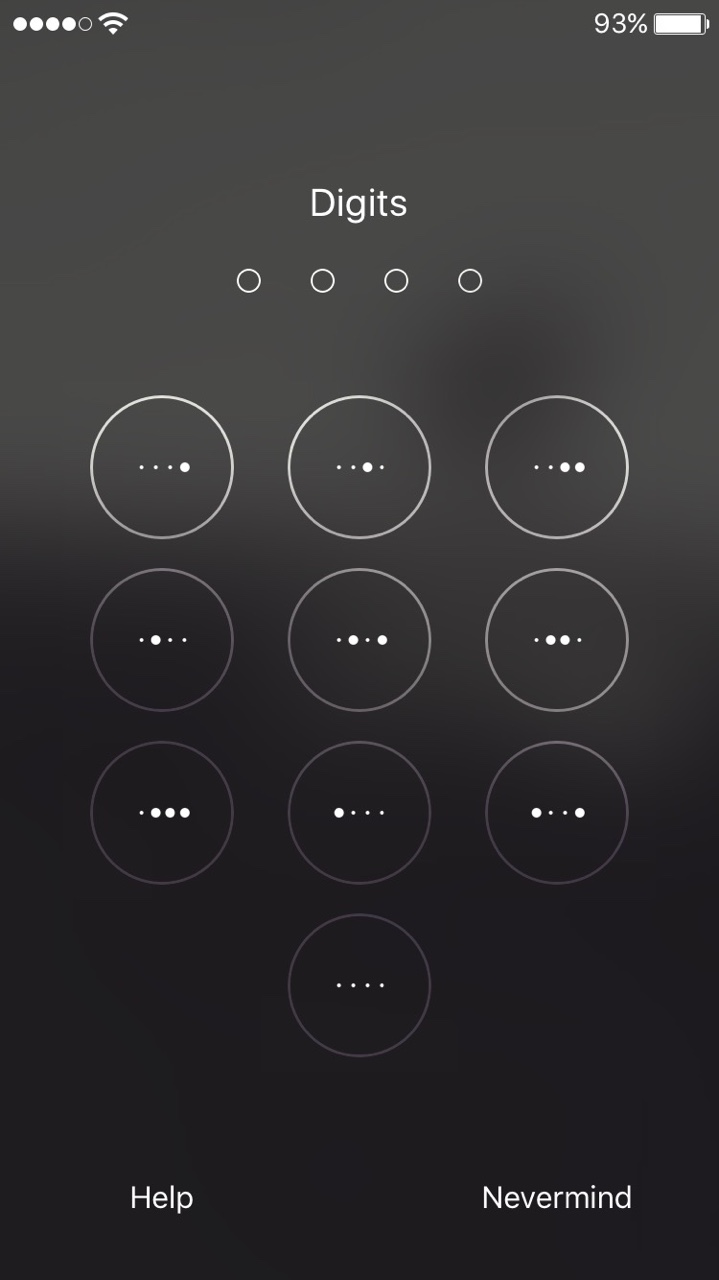Tap the binary key representing digit 5

(x=359, y=640)
